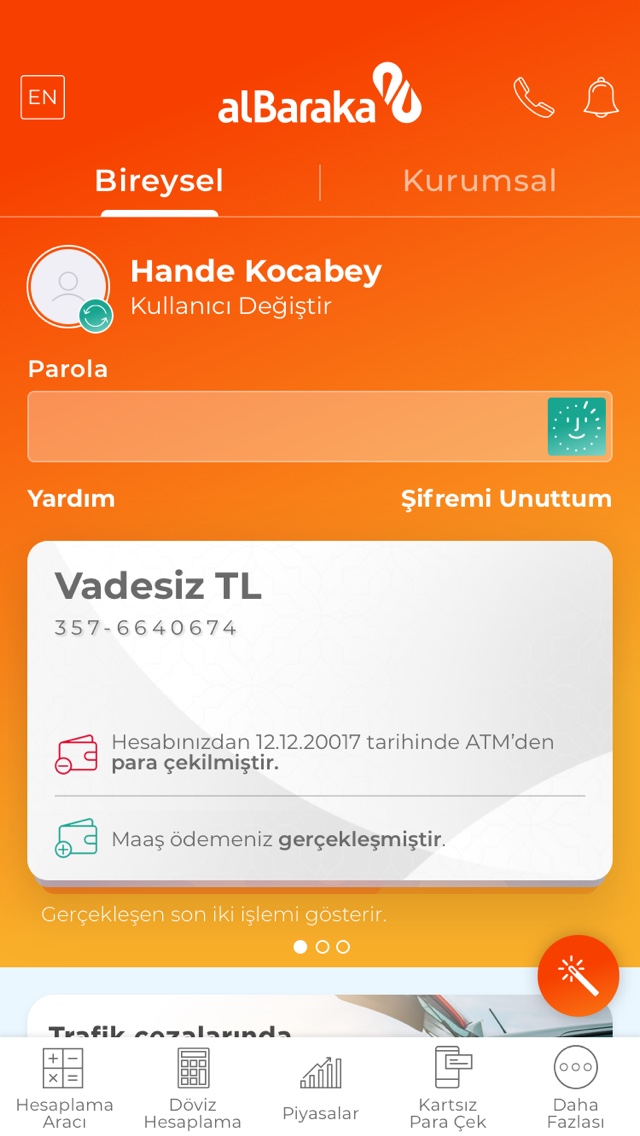Select the Bireysel tab
This screenshot has height=1136, width=640.
tap(159, 181)
